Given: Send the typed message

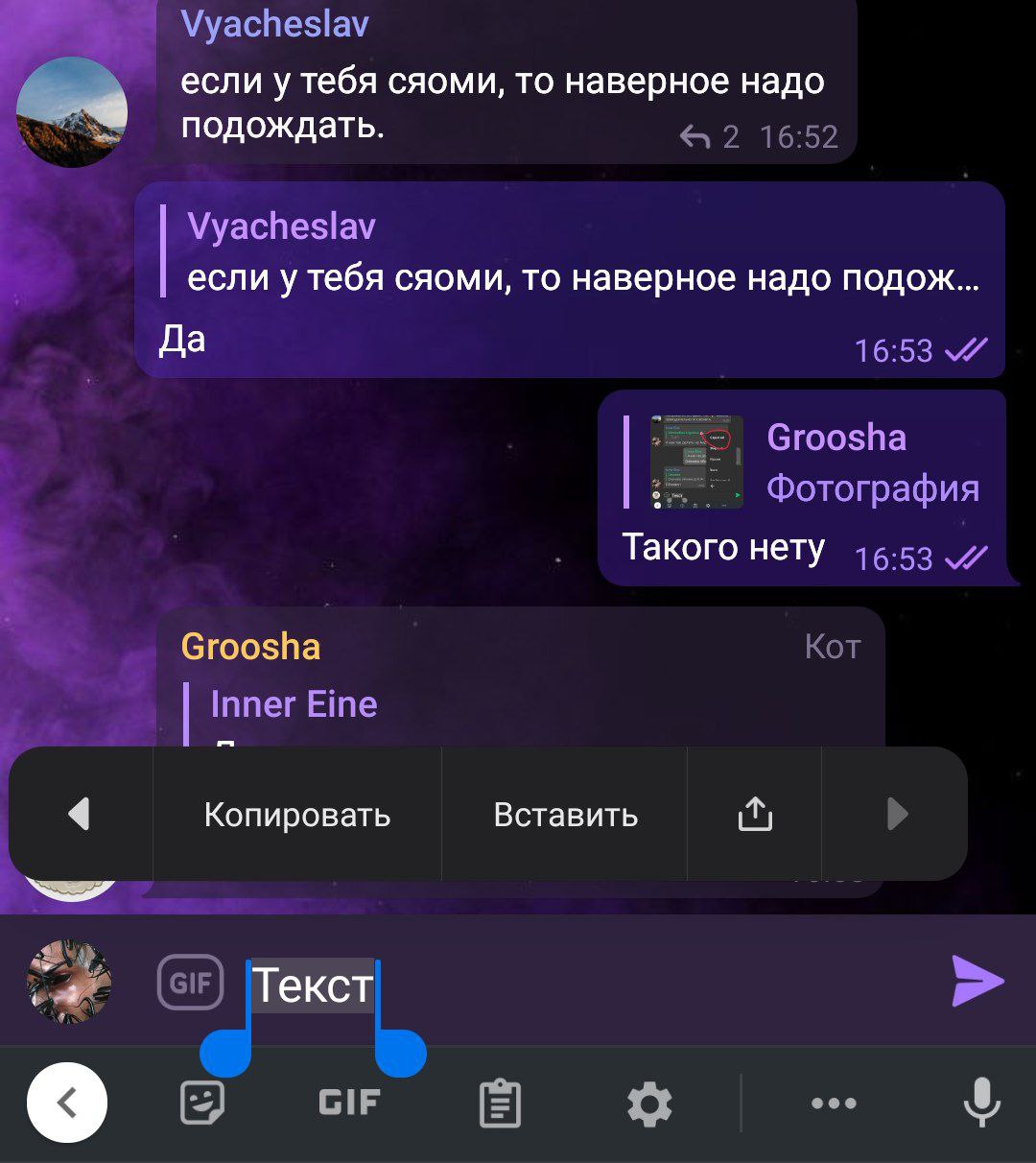Looking at the screenshot, I should 977,981.
